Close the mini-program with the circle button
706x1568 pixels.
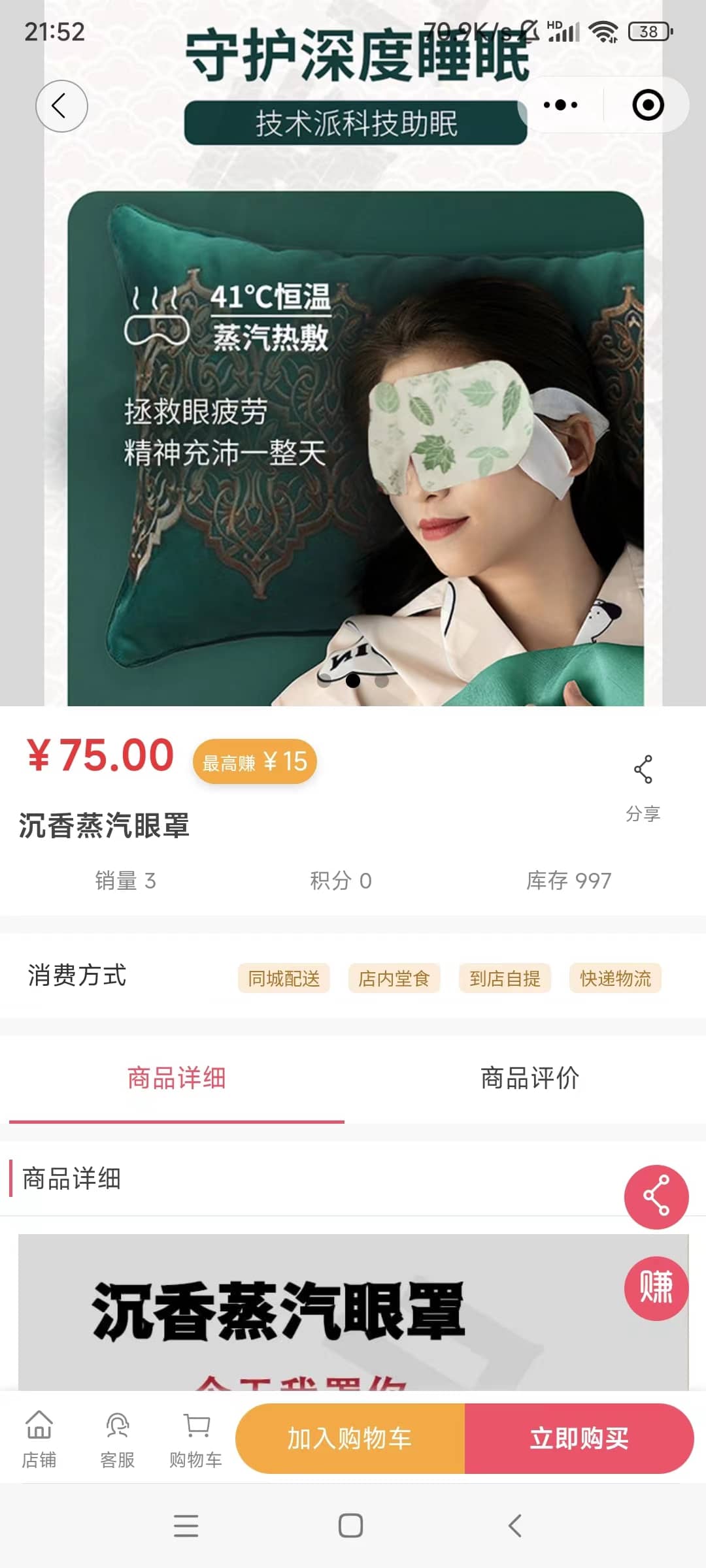click(x=648, y=105)
